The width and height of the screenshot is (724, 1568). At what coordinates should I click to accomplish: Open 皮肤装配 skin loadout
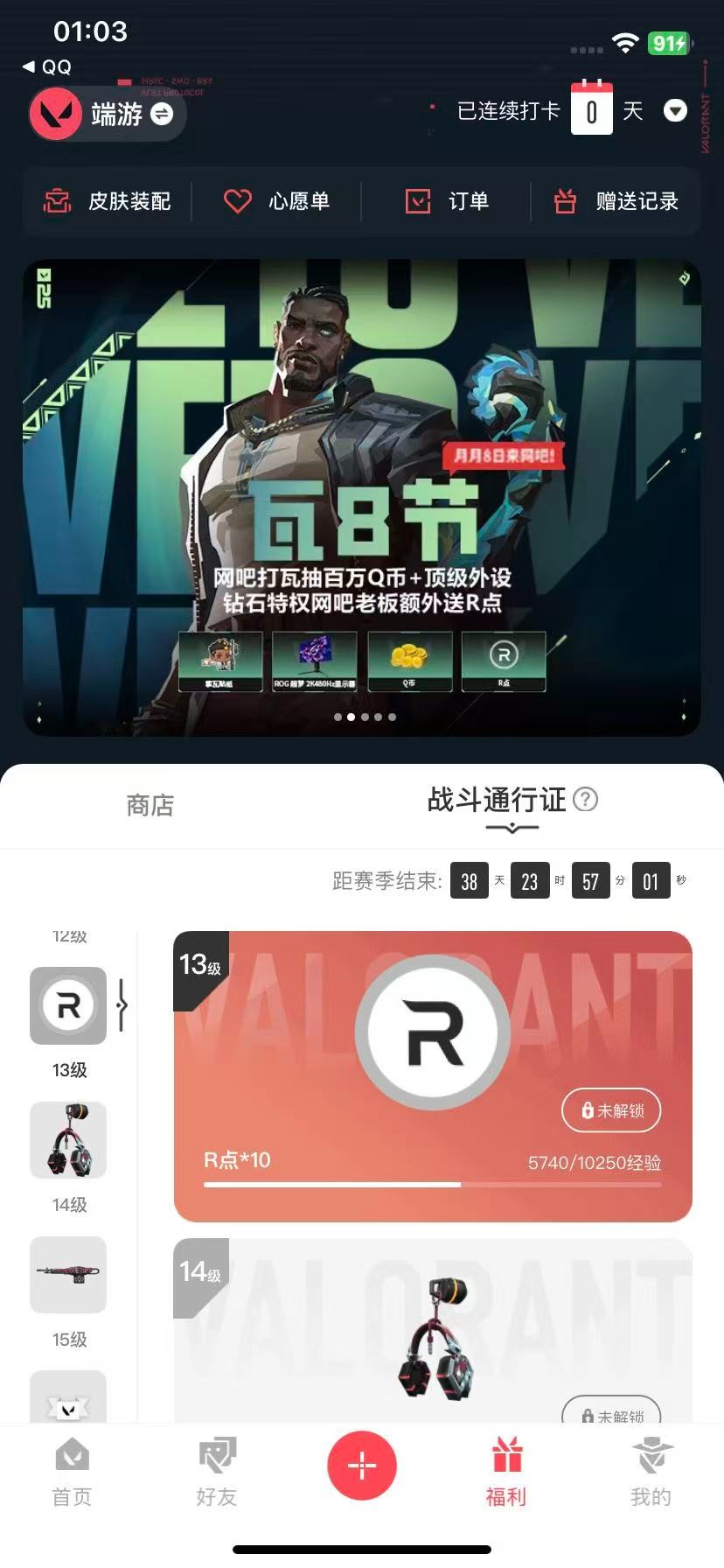pyautogui.click(x=108, y=201)
